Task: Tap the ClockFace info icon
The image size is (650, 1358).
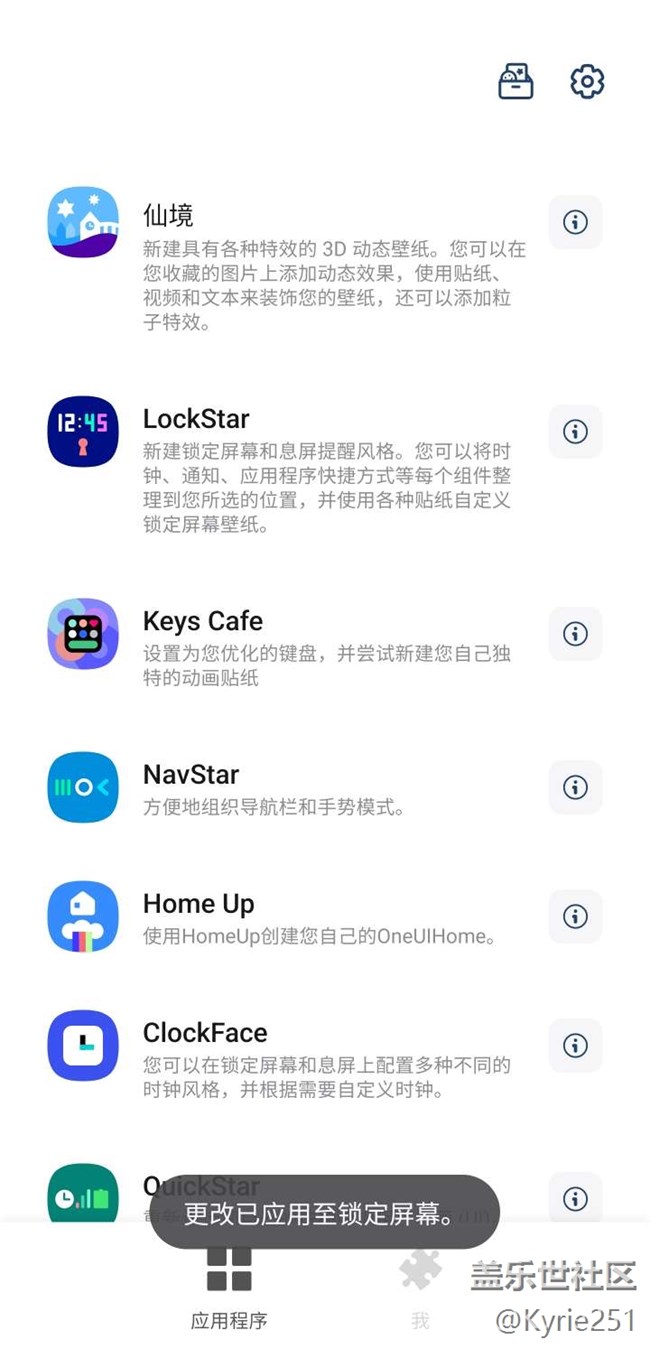Action: pos(575,1045)
